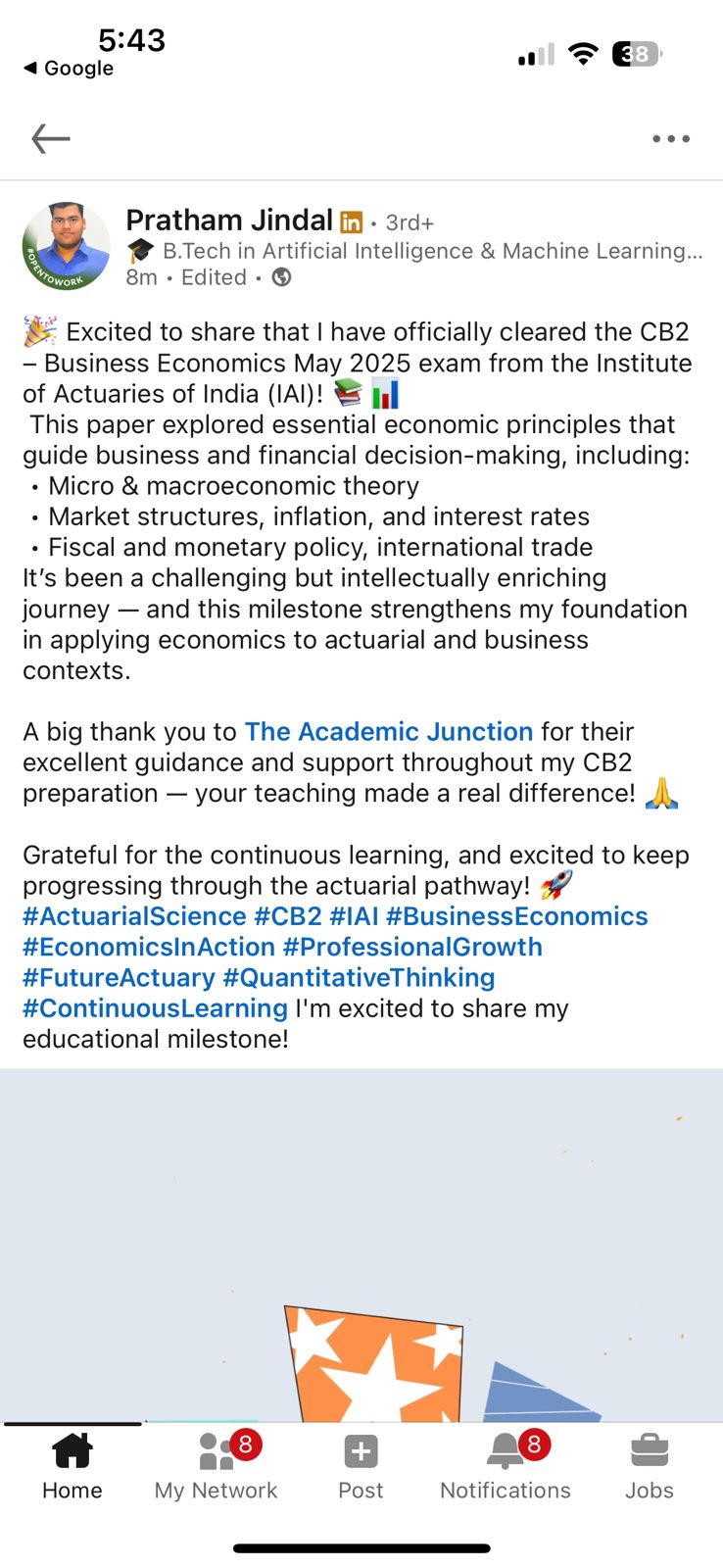Viewport: 723px width, 1568px height.
Task: Open the #ActuarialScience hashtag
Action: tap(134, 916)
